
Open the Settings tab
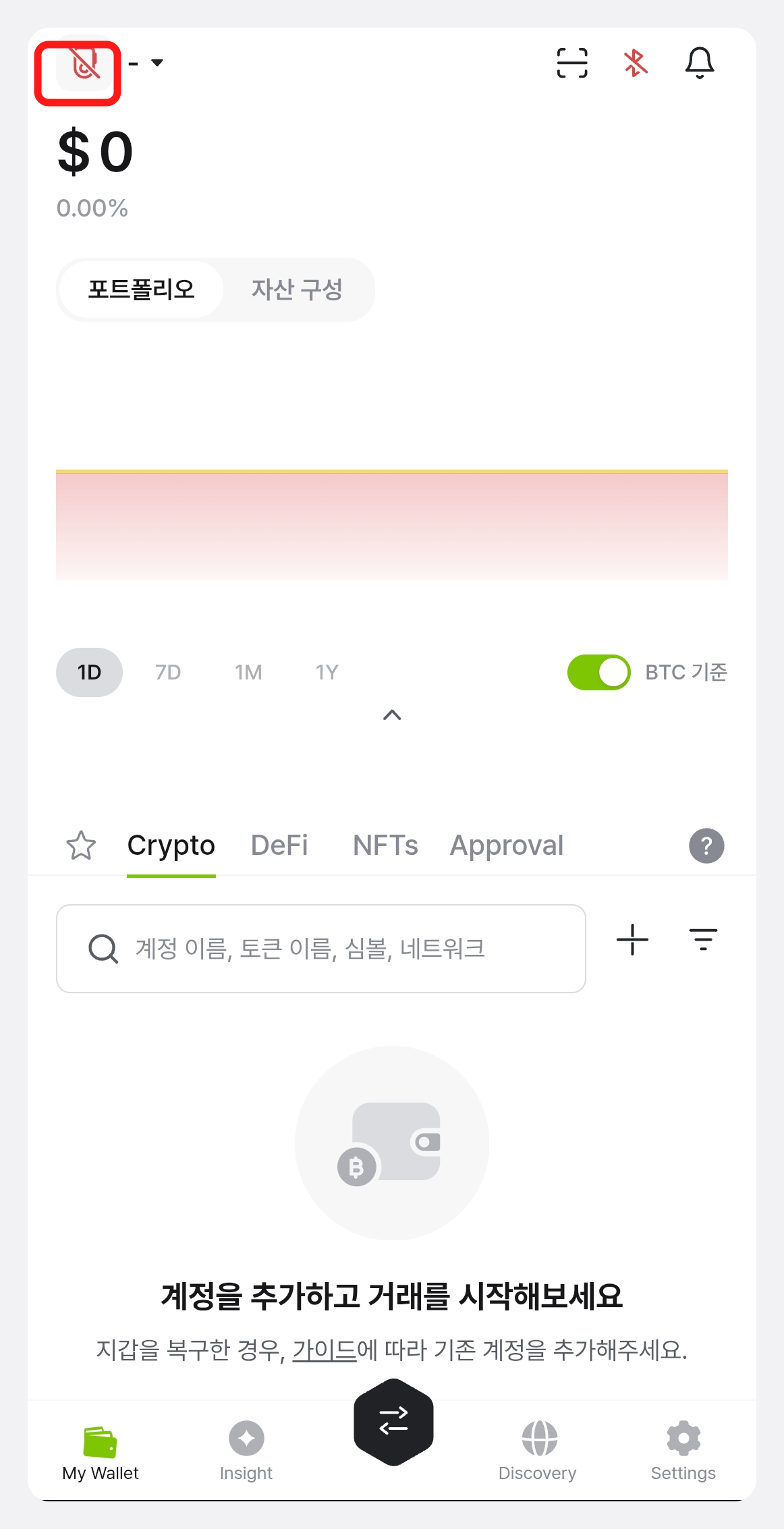tap(683, 1451)
